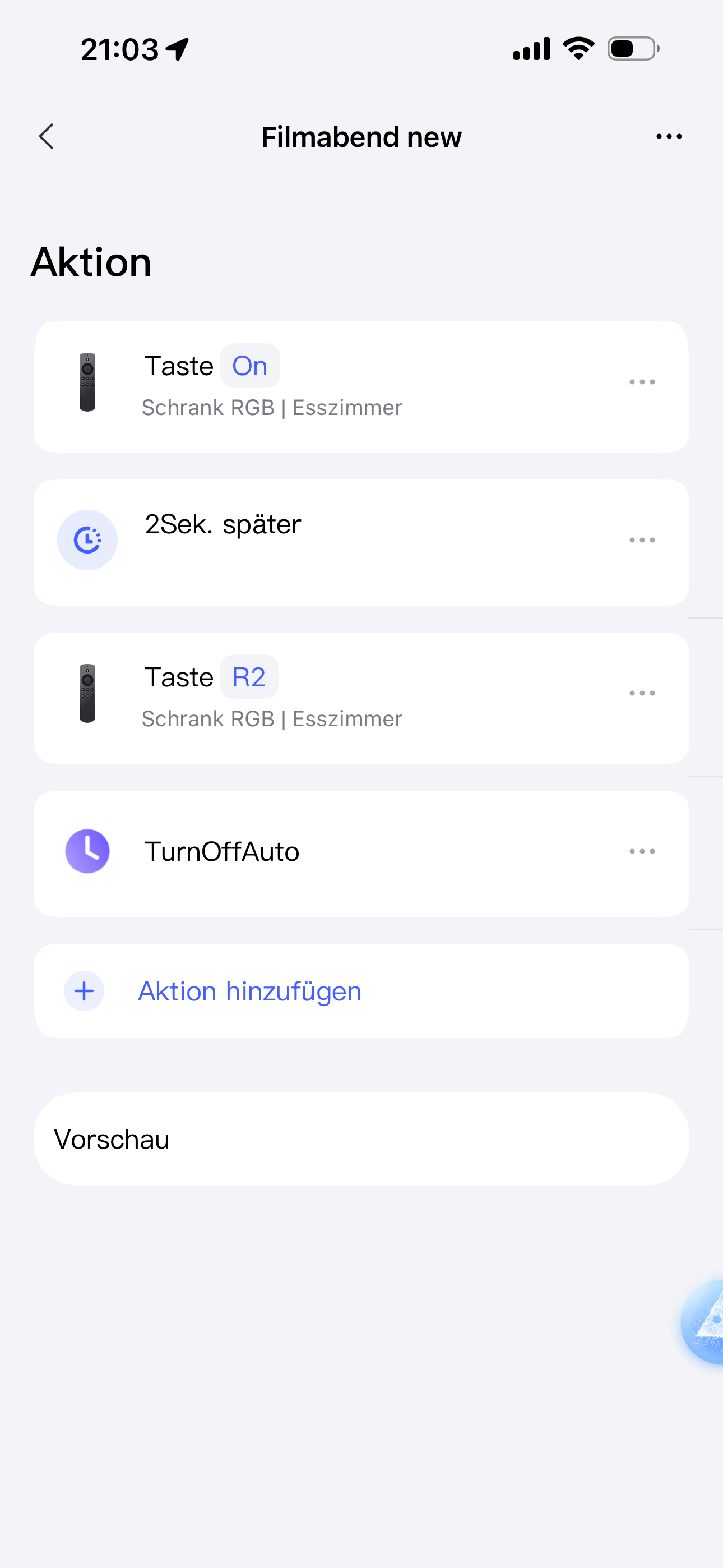Run the Vorschau preview
The height and width of the screenshot is (1568, 723).
point(360,1139)
